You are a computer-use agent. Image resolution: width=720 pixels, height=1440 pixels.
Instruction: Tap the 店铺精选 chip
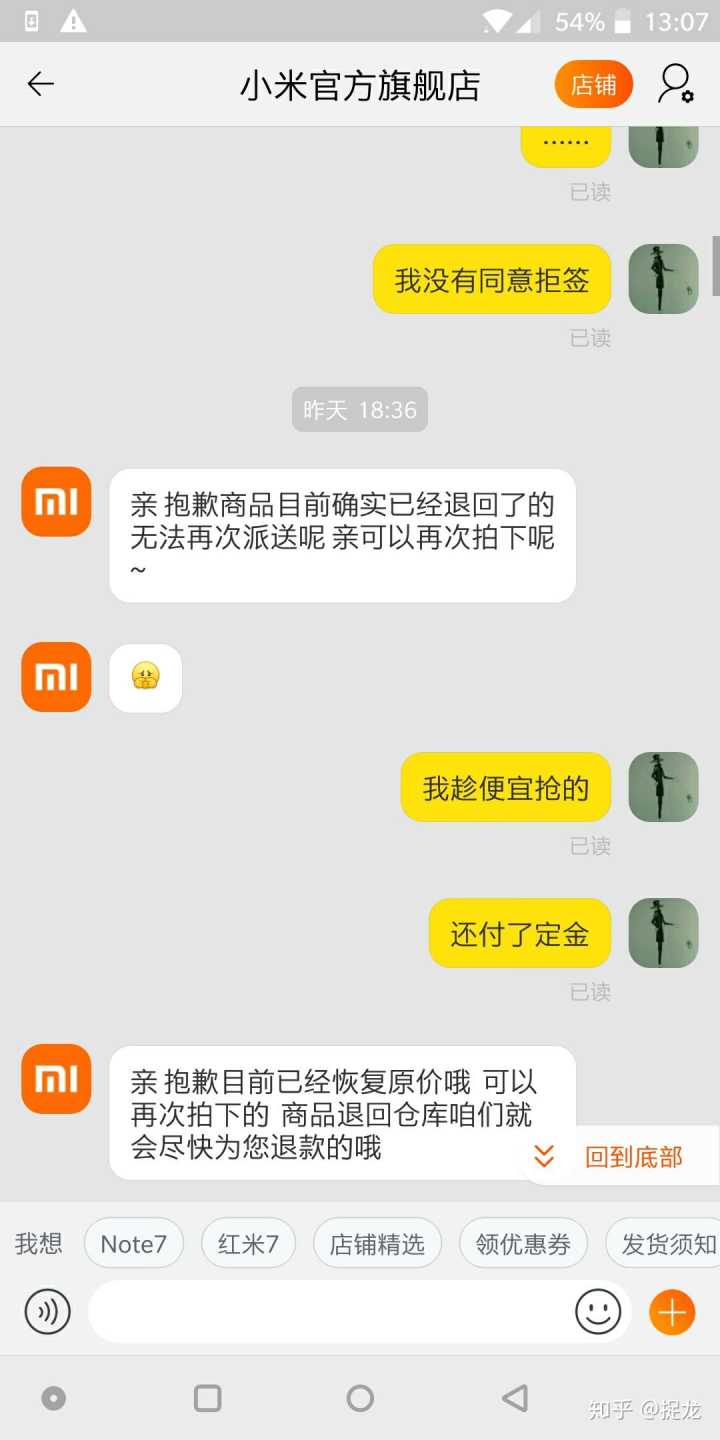[x=377, y=1244]
